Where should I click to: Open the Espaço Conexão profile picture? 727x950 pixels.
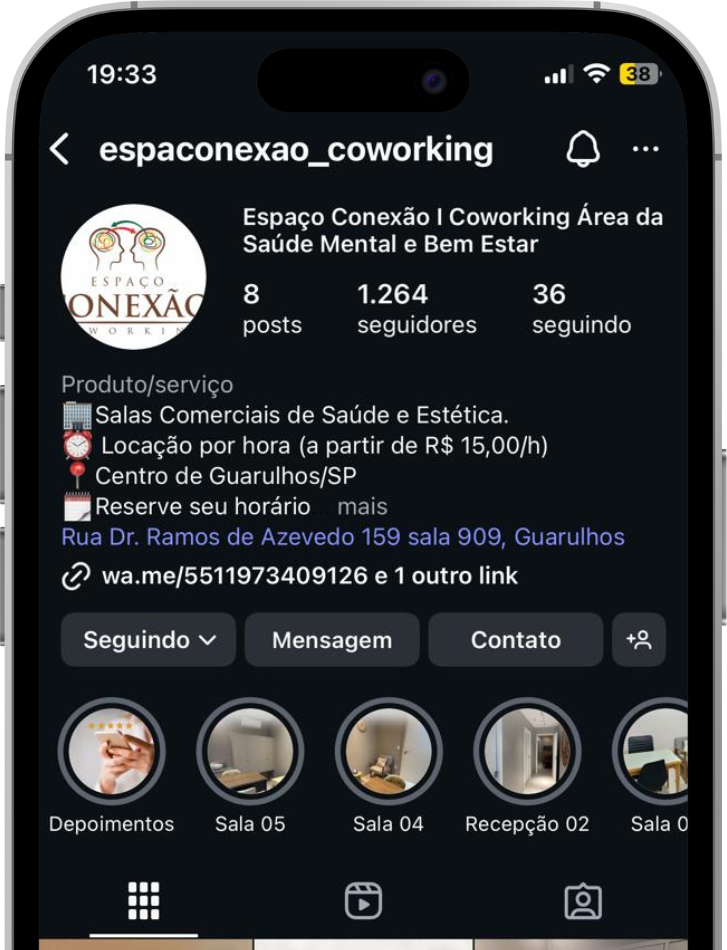pyautogui.click(x=133, y=275)
